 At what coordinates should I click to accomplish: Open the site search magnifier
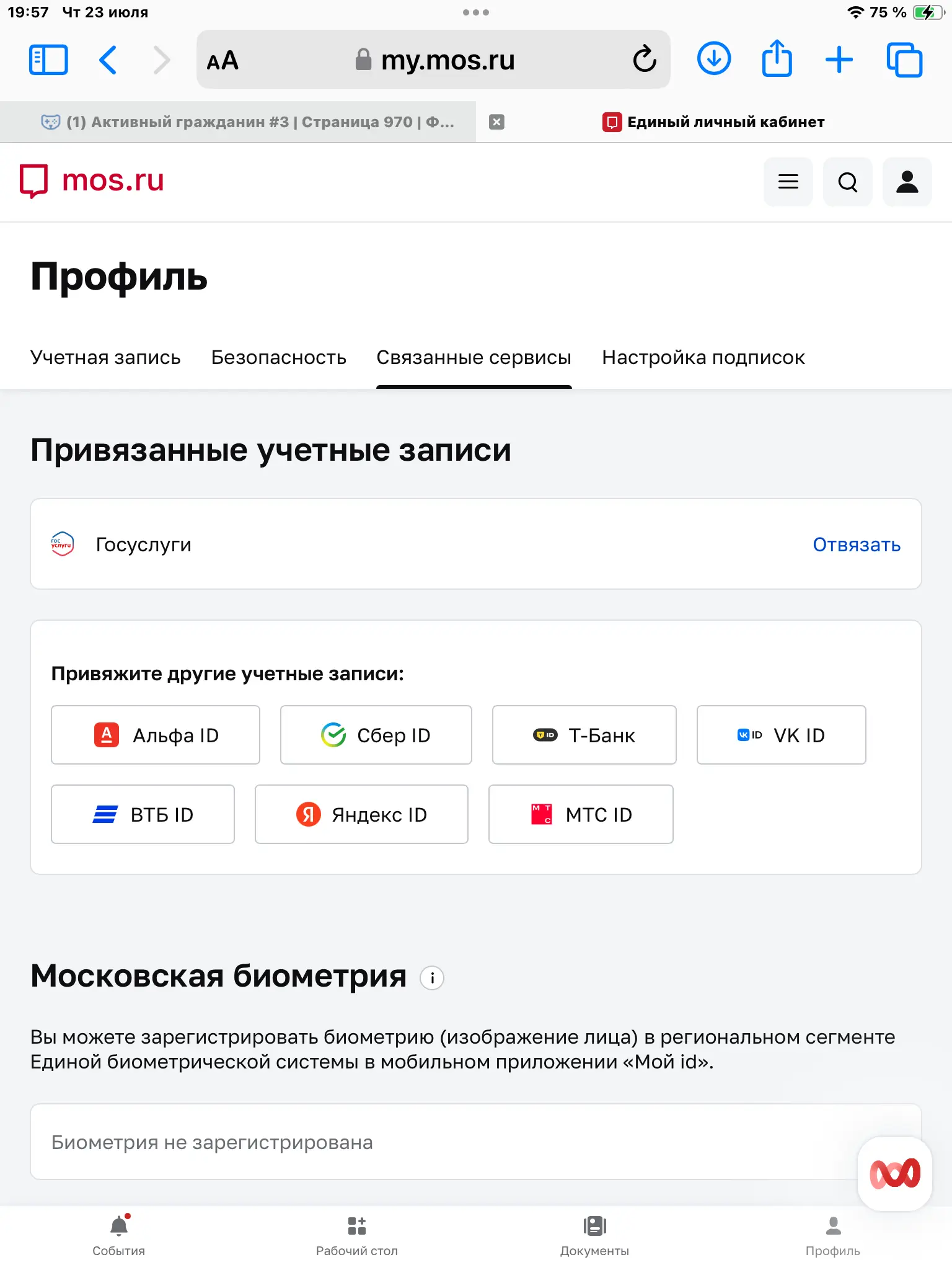click(847, 182)
